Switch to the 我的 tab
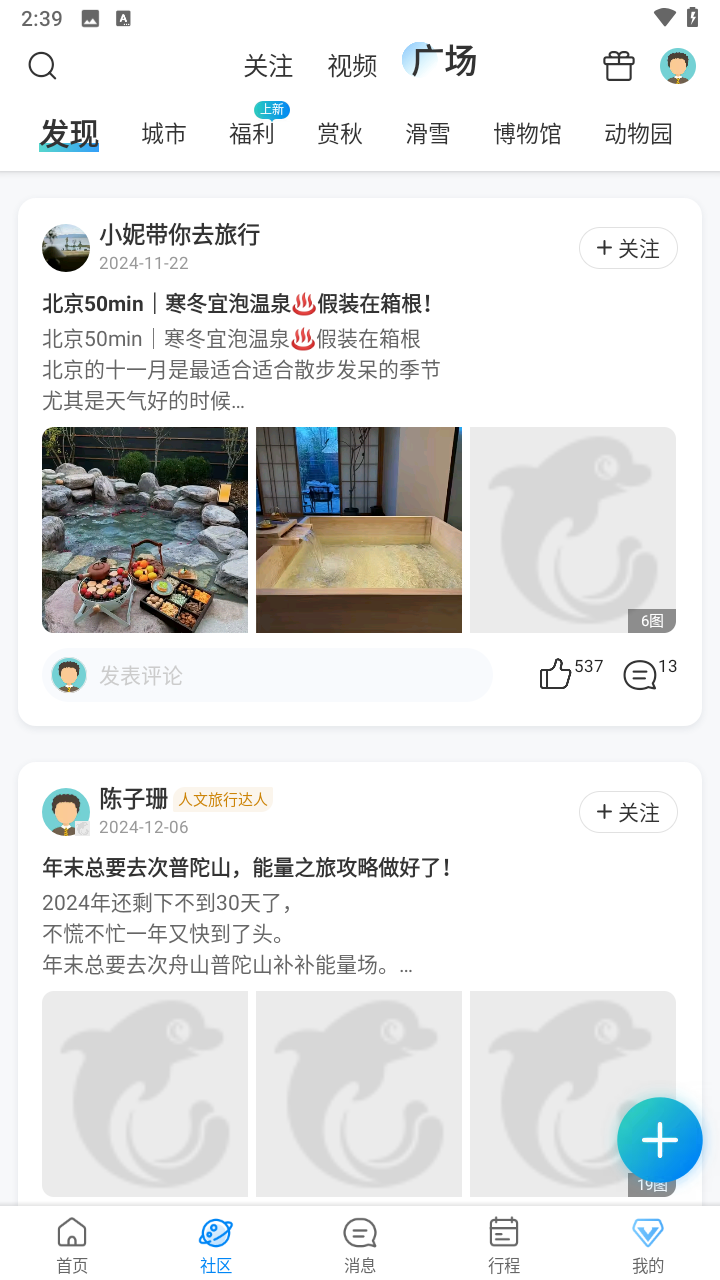 648,1245
